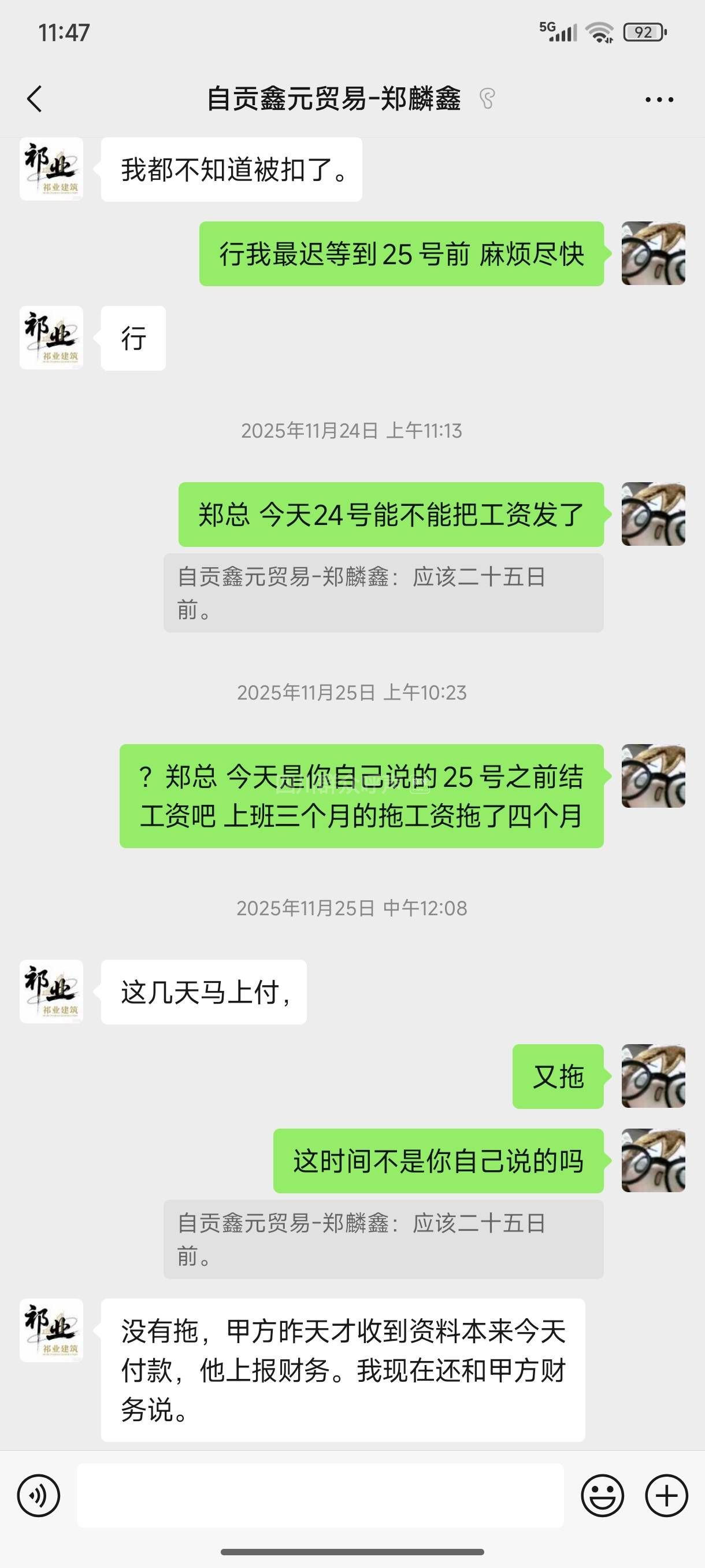Viewport: 705px width, 1568px height.
Task: Open the chat info overflow menu
Action: (x=659, y=99)
